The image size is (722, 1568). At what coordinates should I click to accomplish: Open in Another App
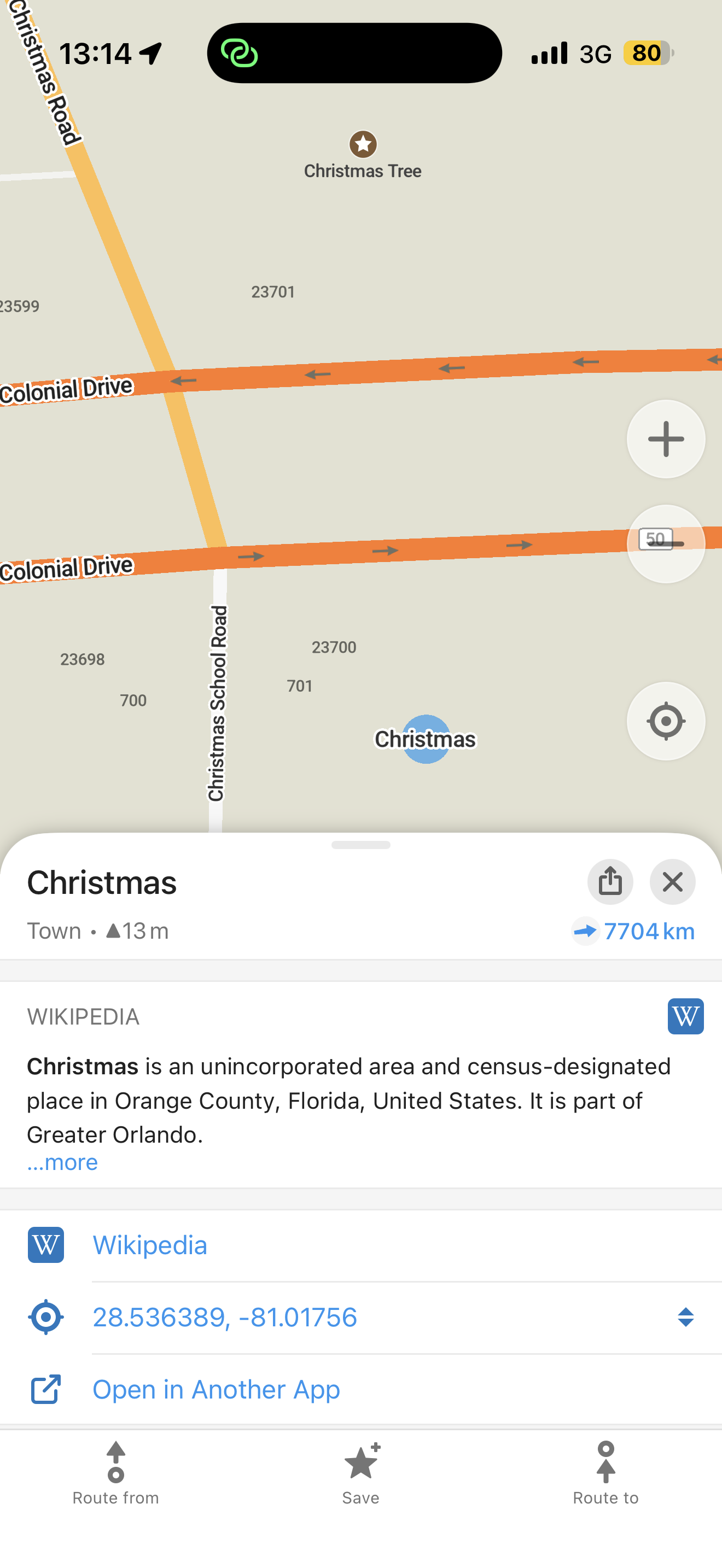[x=216, y=1390]
